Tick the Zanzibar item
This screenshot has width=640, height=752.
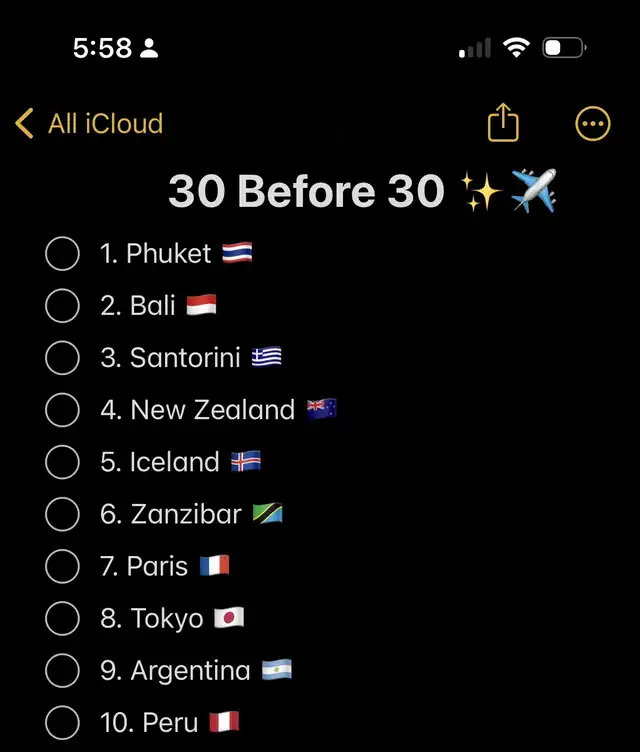click(62, 514)
